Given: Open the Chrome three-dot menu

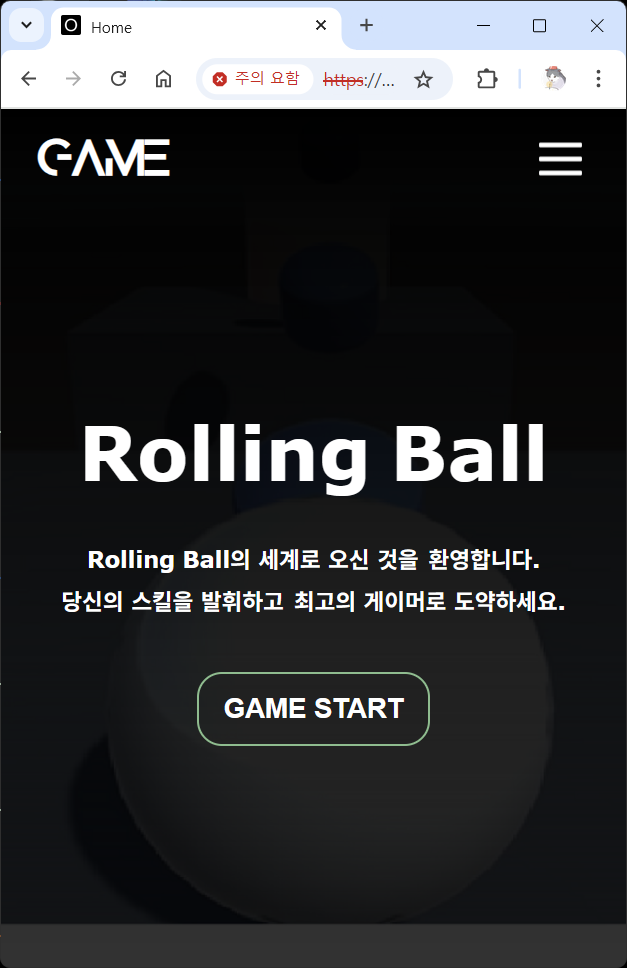Looking at the screenshot, I should click(598, 79).
